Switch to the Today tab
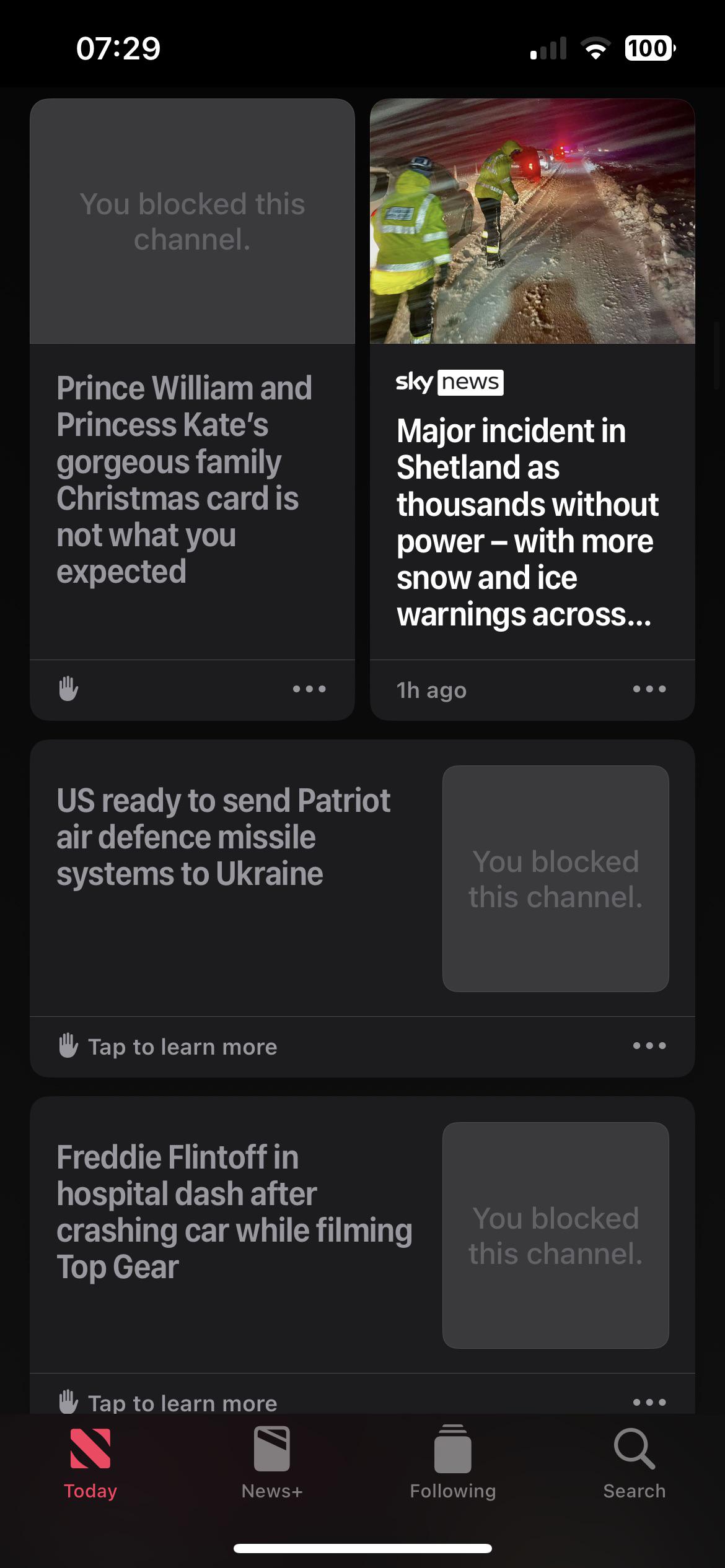The width and height of the screenshot is (725, 1568). 90,1464
